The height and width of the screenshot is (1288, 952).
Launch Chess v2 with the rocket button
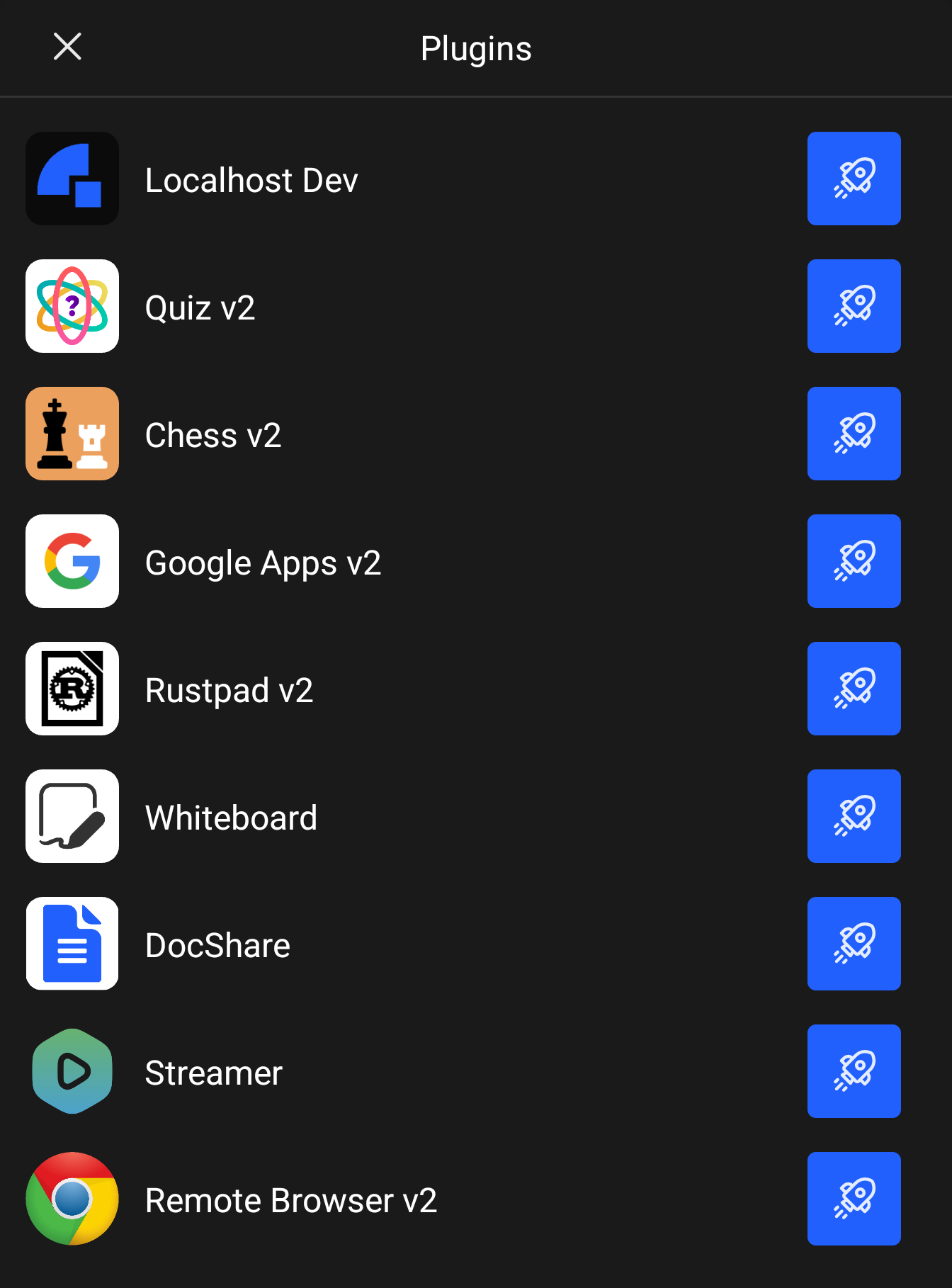(x=854, y=434)
